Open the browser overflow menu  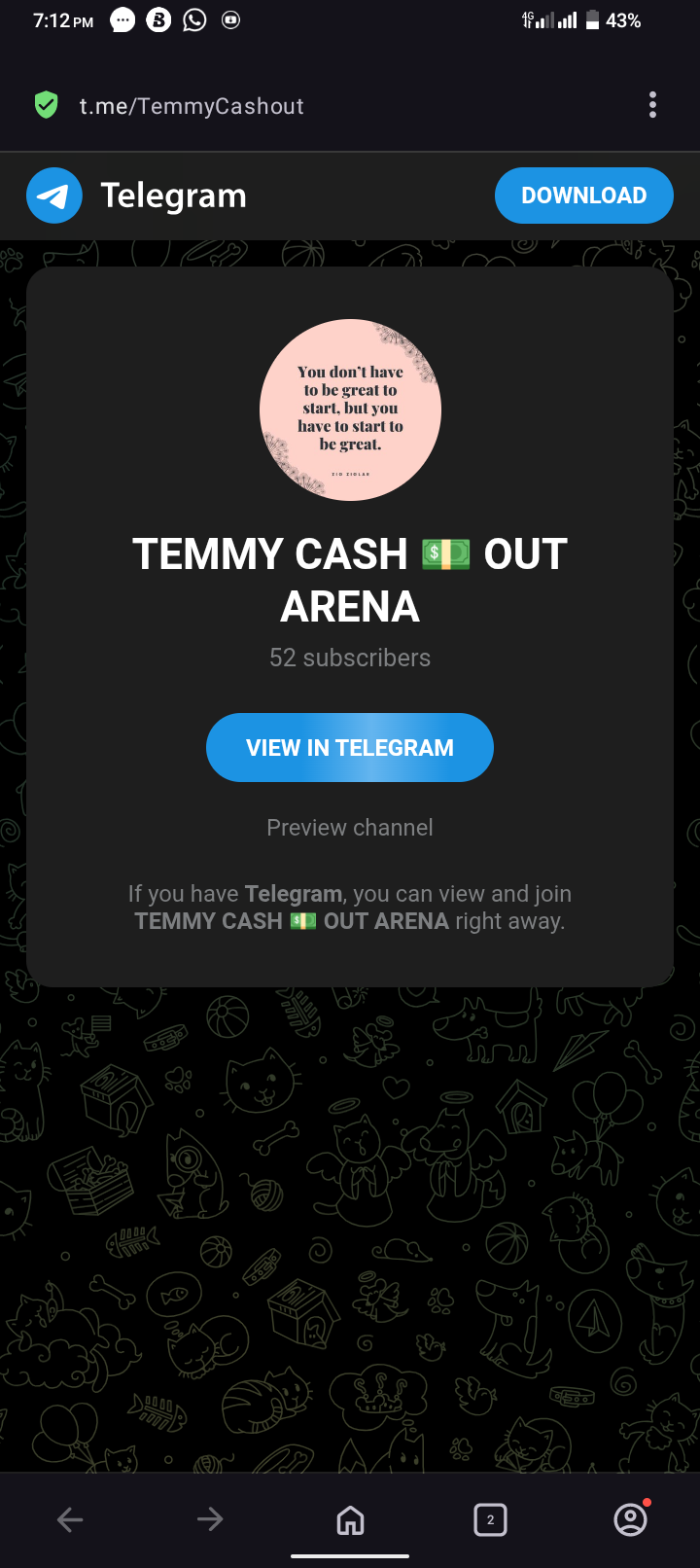652,105
